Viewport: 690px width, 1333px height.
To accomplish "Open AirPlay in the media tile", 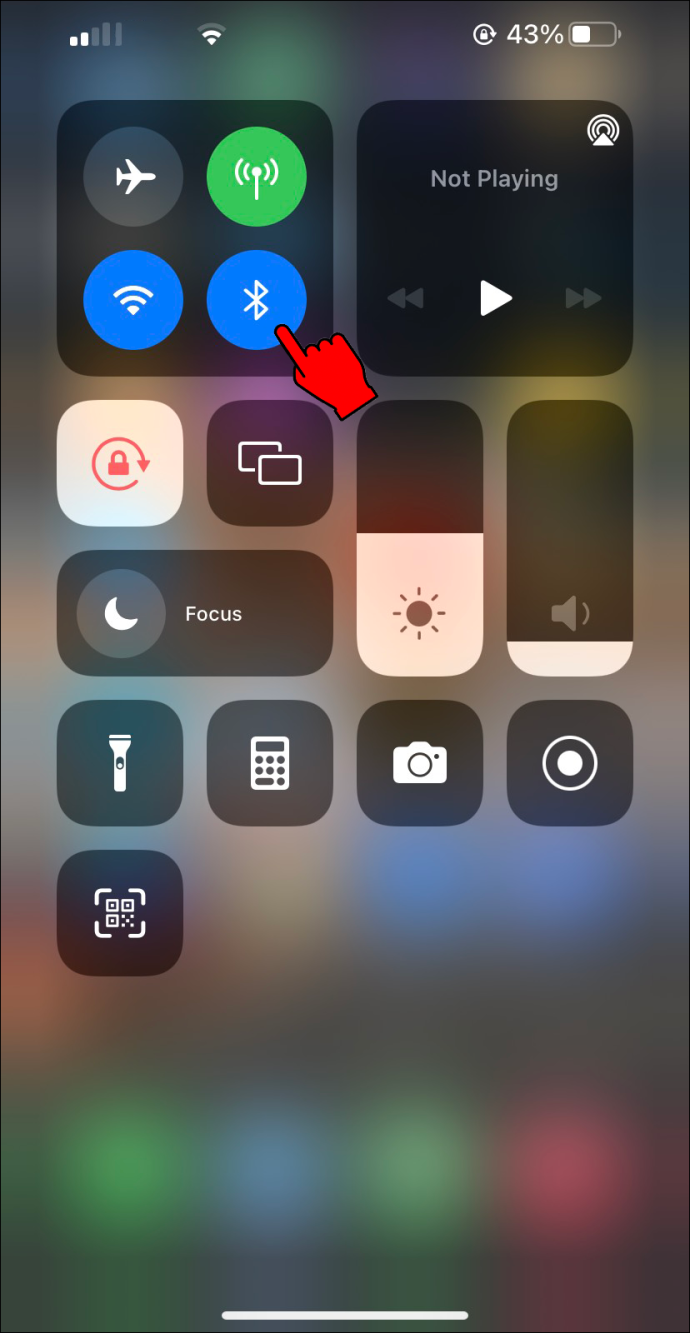I will click(602, 131).
